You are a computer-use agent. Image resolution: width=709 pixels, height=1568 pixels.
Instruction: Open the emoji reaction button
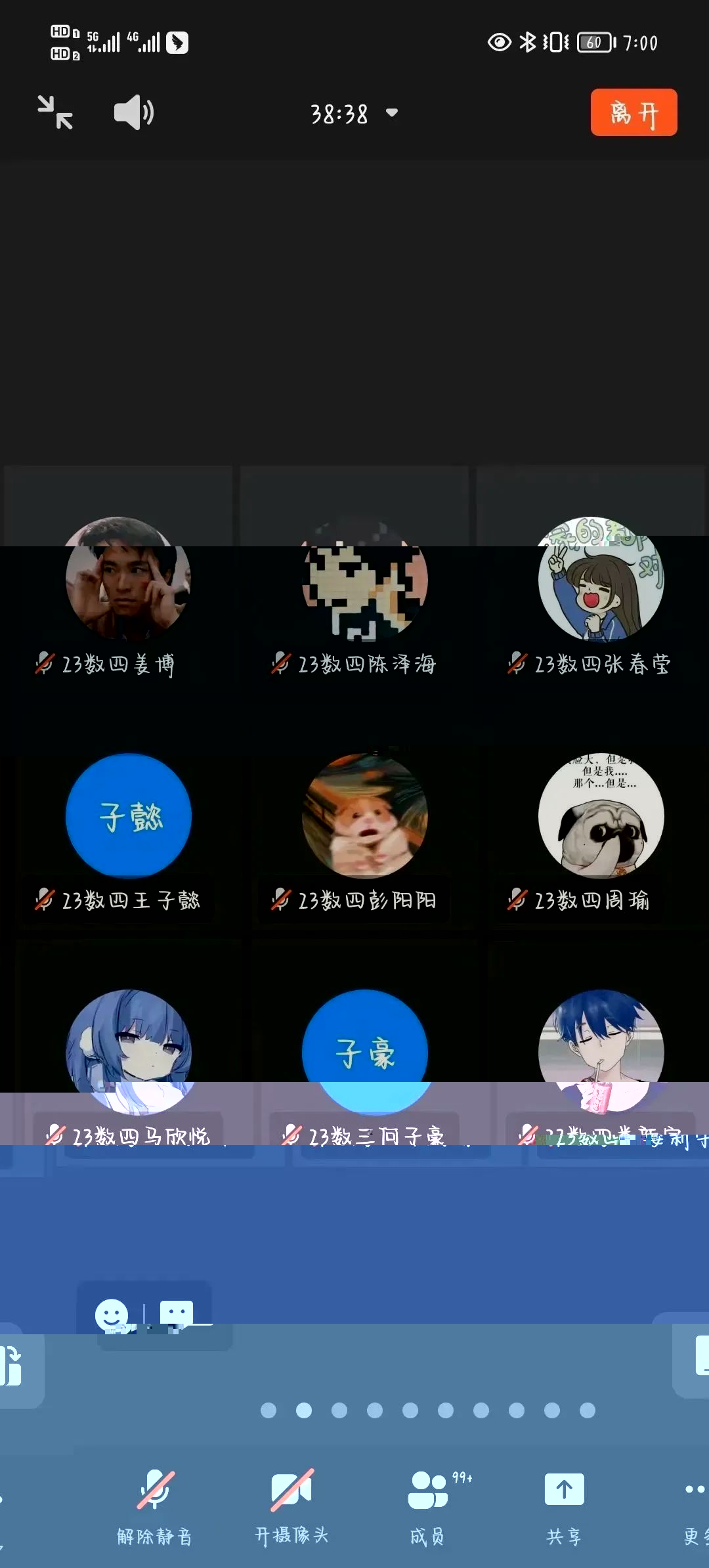tap(112, 1315)
